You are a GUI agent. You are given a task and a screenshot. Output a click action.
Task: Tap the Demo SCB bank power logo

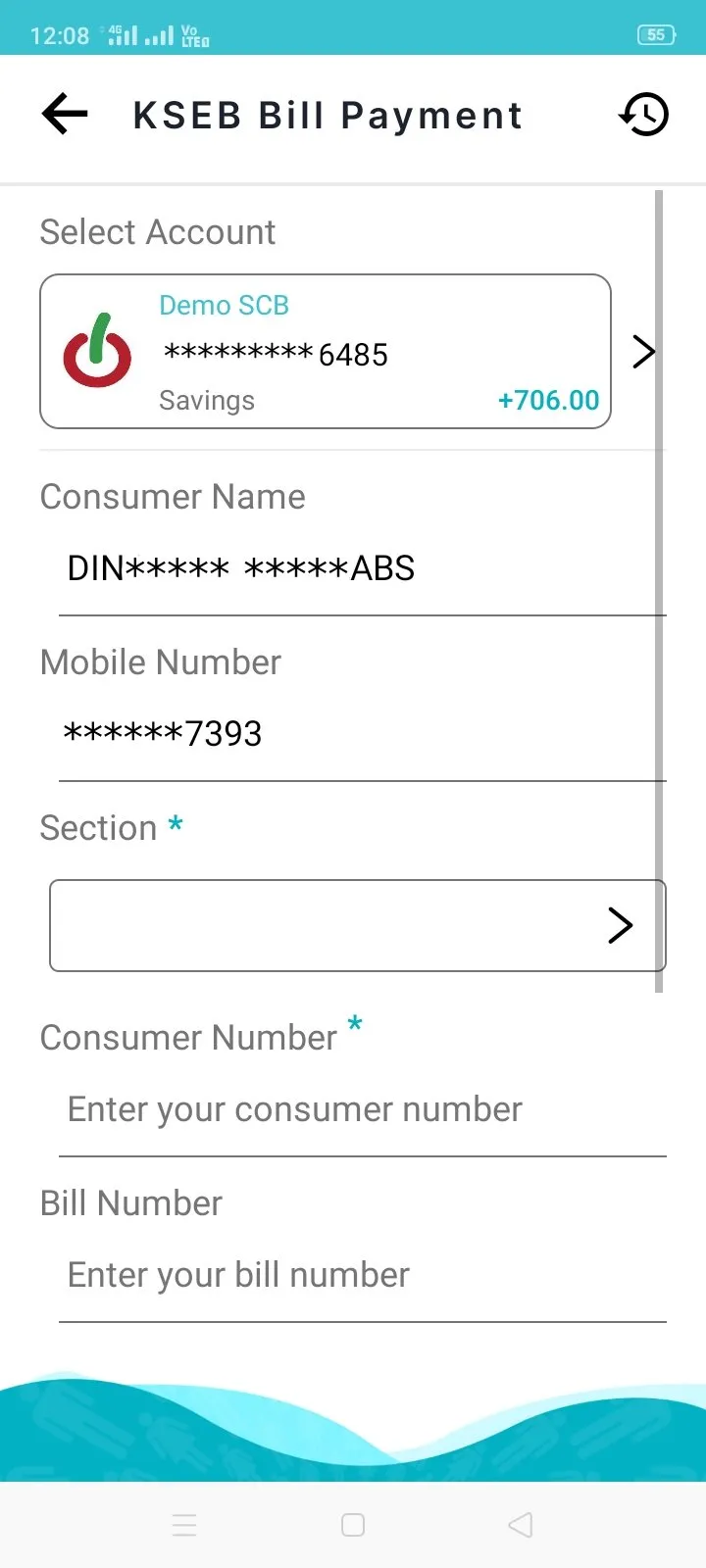pos(97,351)
